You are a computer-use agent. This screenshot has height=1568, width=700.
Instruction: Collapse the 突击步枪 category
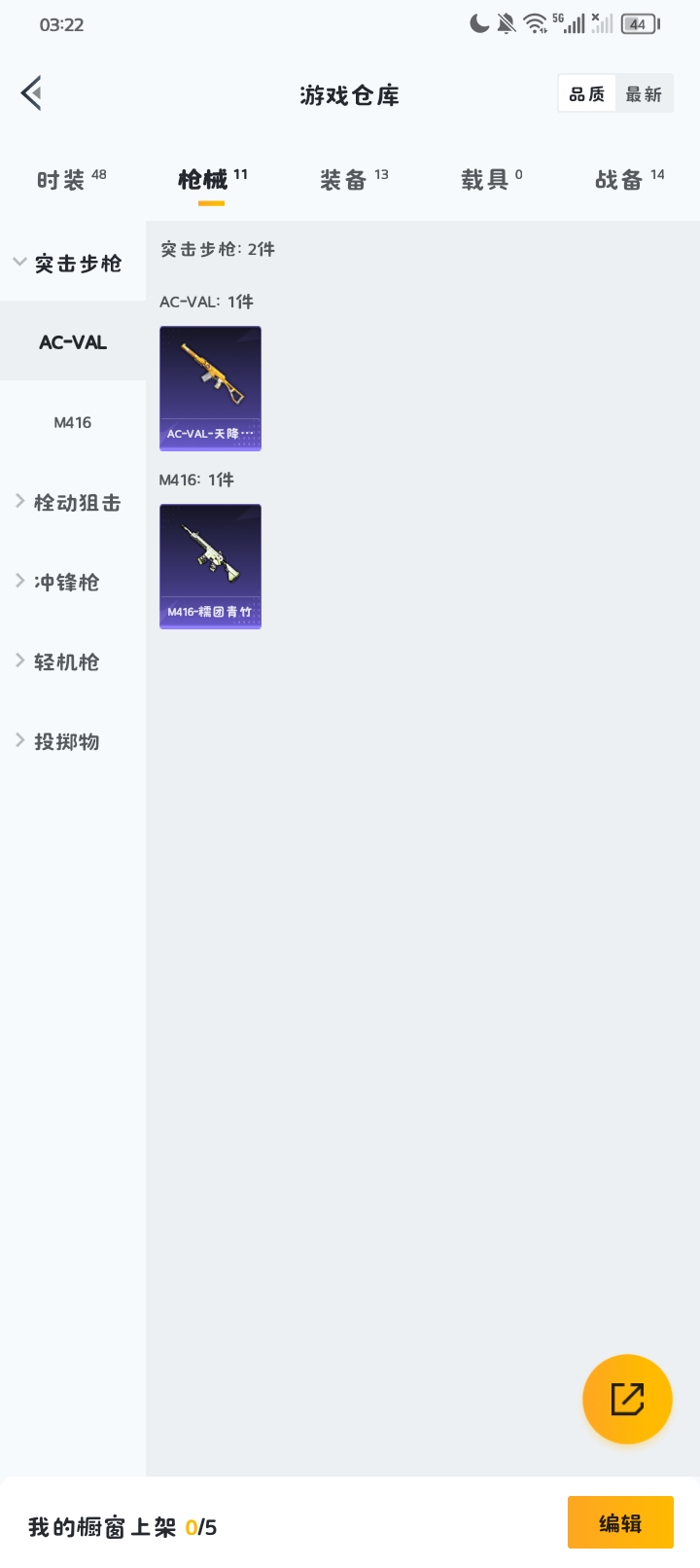pos(68,263)
